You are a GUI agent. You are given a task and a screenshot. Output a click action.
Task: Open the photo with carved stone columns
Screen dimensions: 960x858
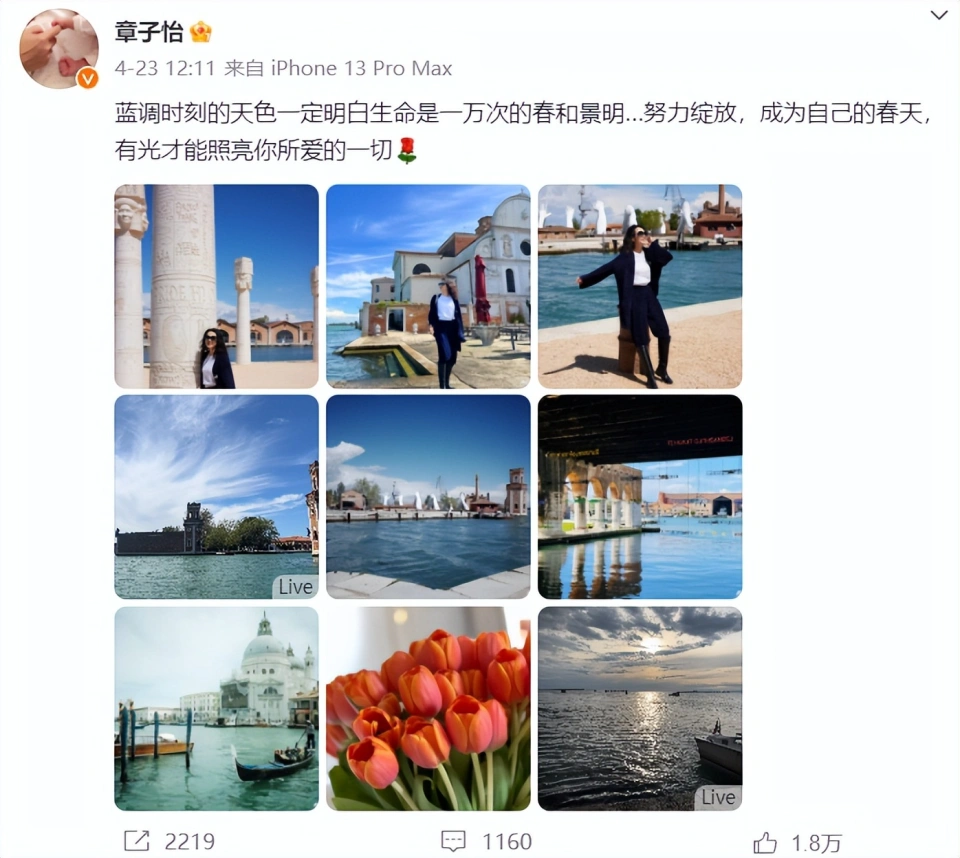tap(216, 286)
